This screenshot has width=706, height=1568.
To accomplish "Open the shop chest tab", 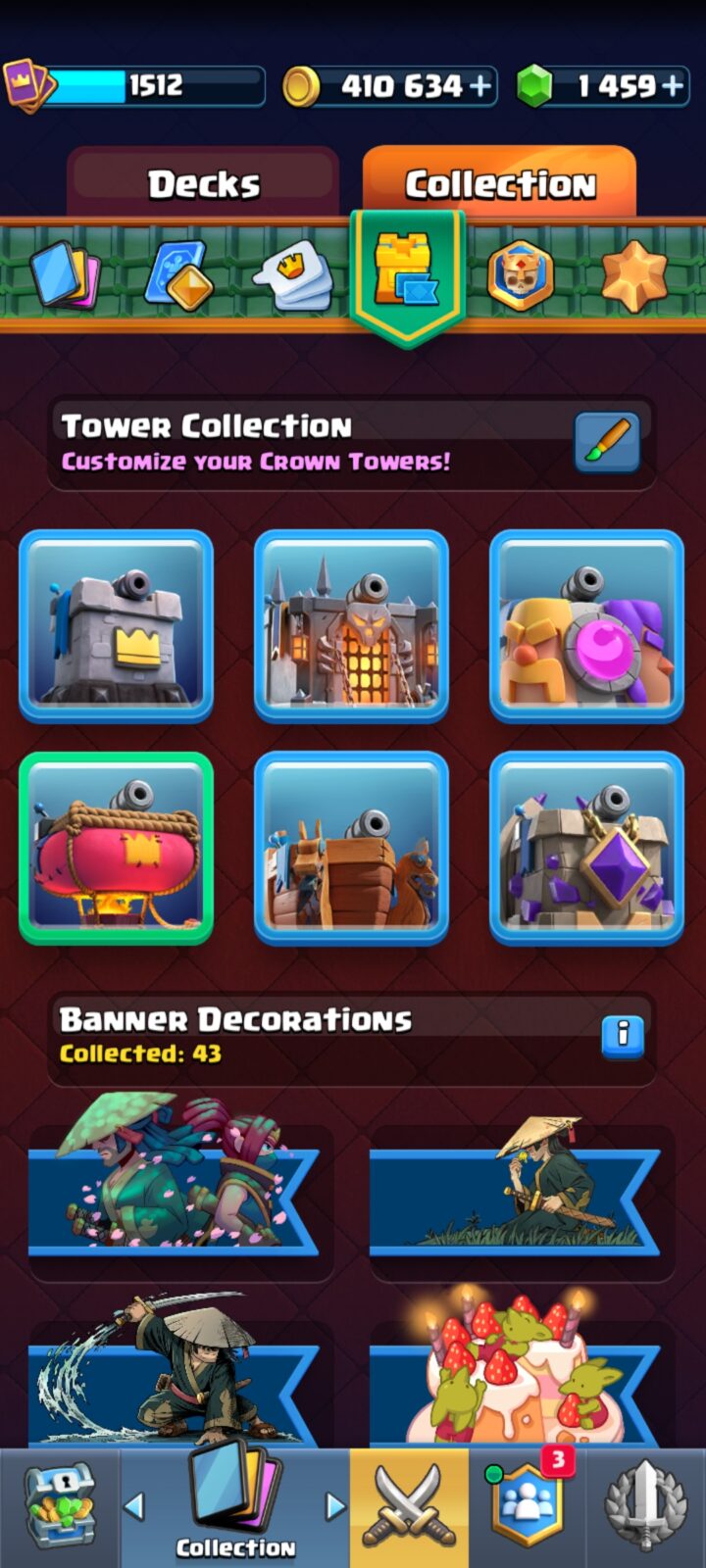I will pos(60,1507).
